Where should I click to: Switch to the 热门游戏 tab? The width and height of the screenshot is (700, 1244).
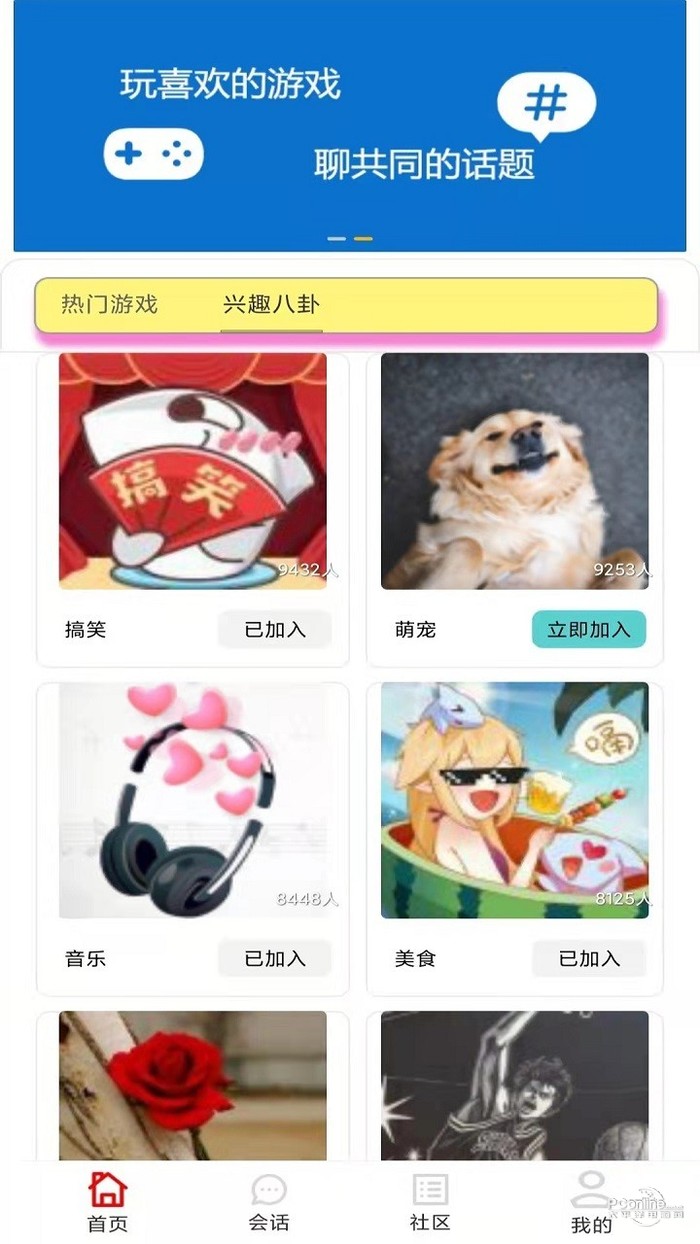[110, 304]
